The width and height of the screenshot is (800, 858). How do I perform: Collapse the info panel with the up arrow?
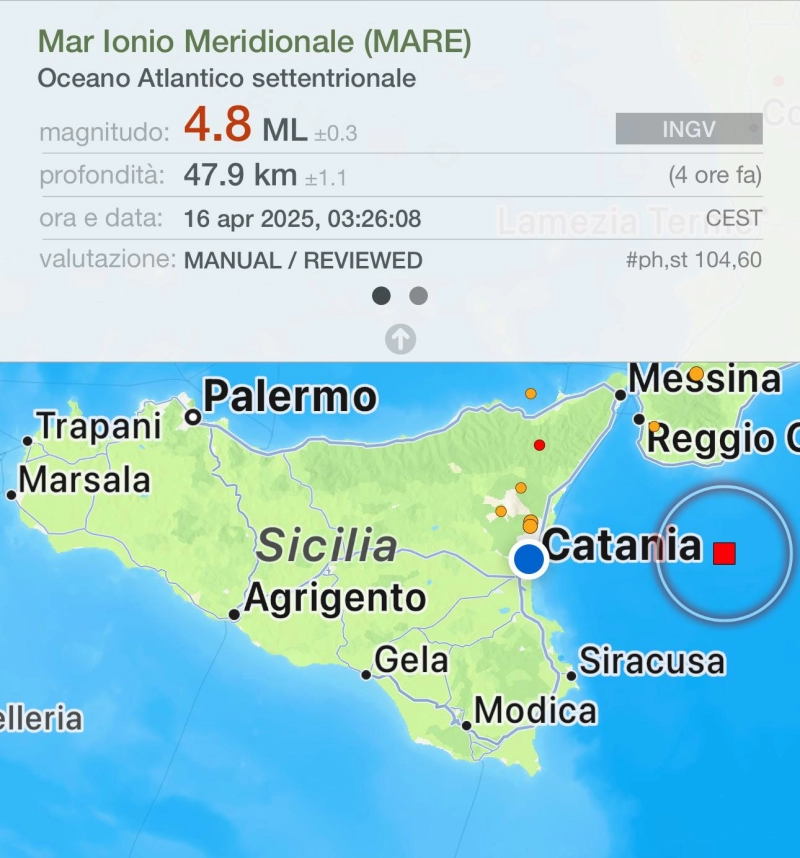tap(400, 339)
